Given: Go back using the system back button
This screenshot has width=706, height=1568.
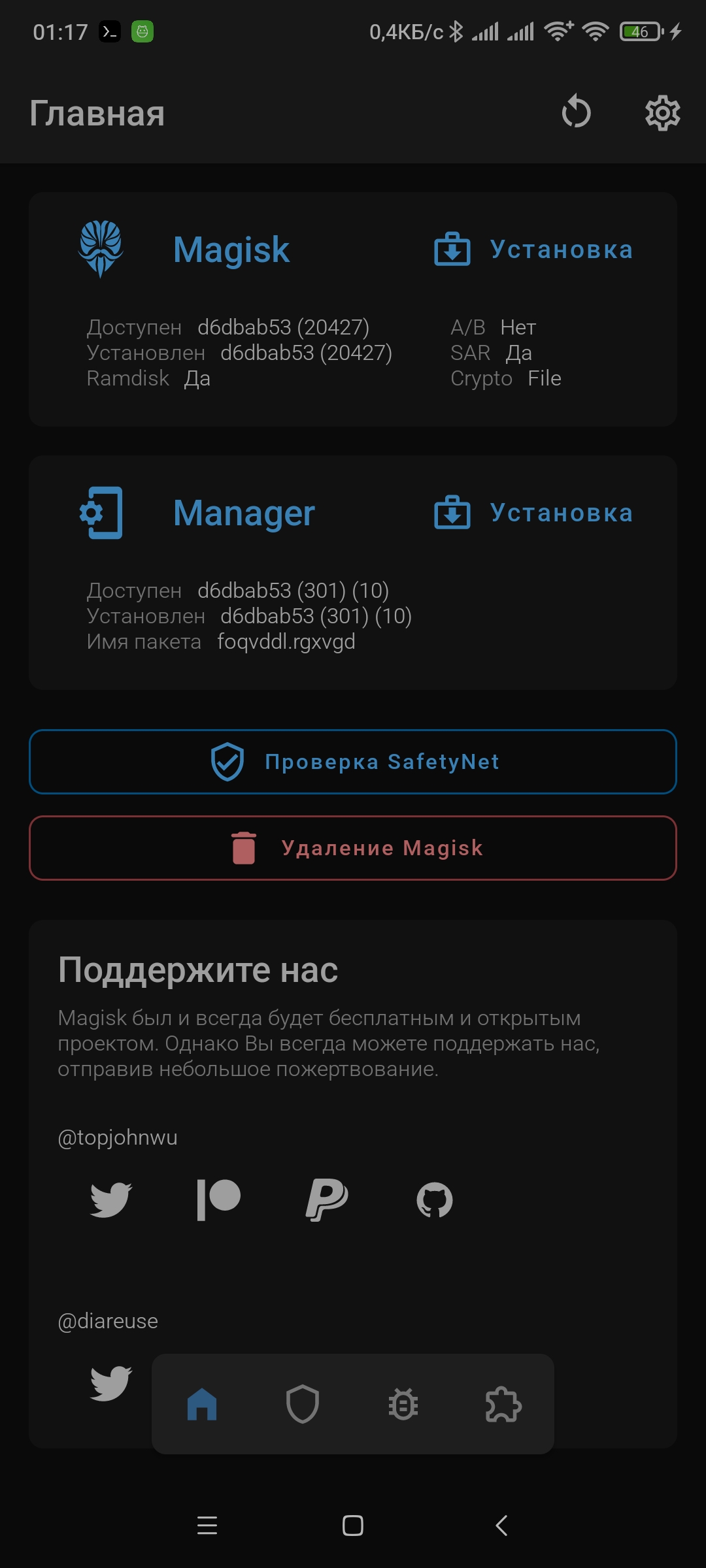Looking at the screenshot, I should point(501,1526).
